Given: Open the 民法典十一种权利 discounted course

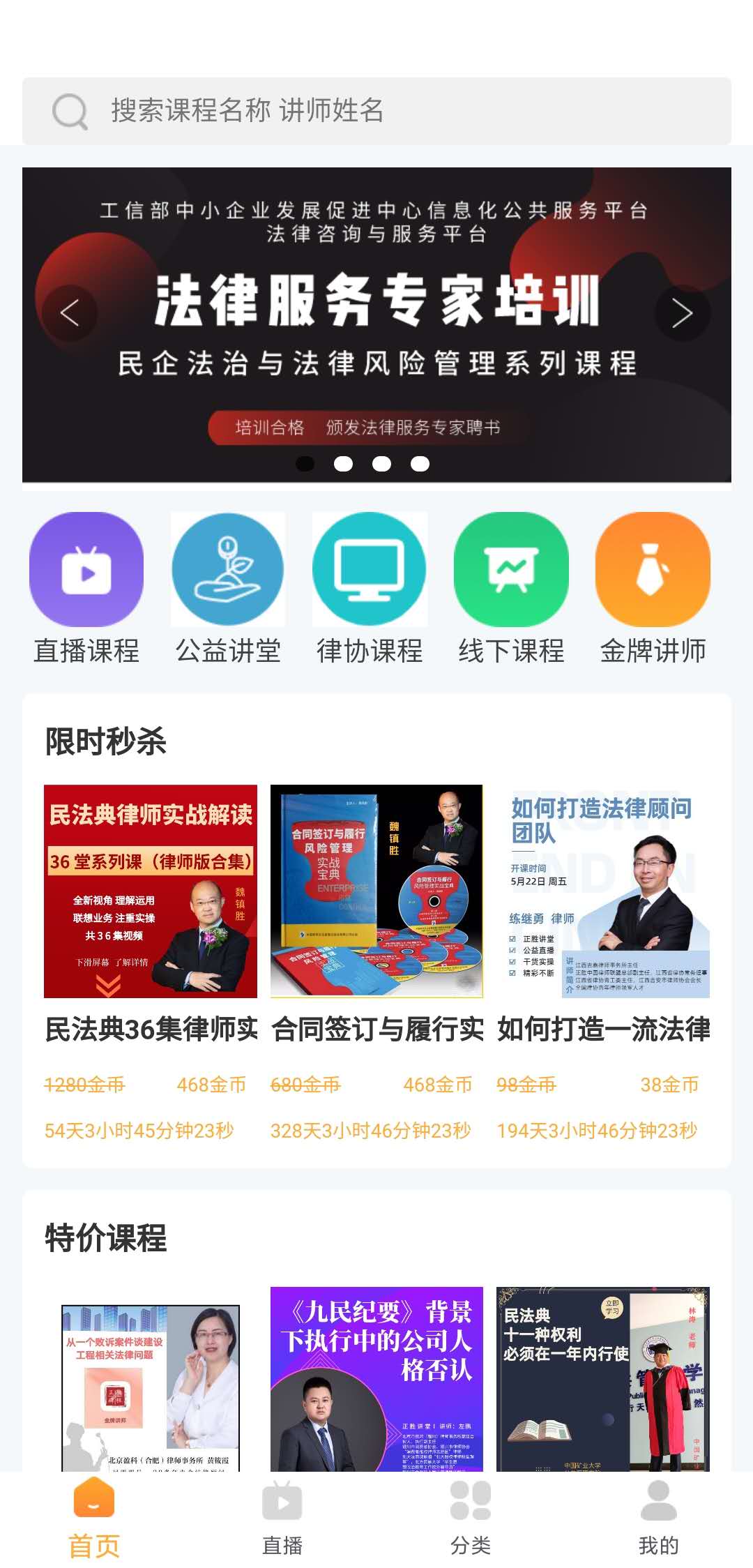Looking at the screenshot, I should (603, 1378).
